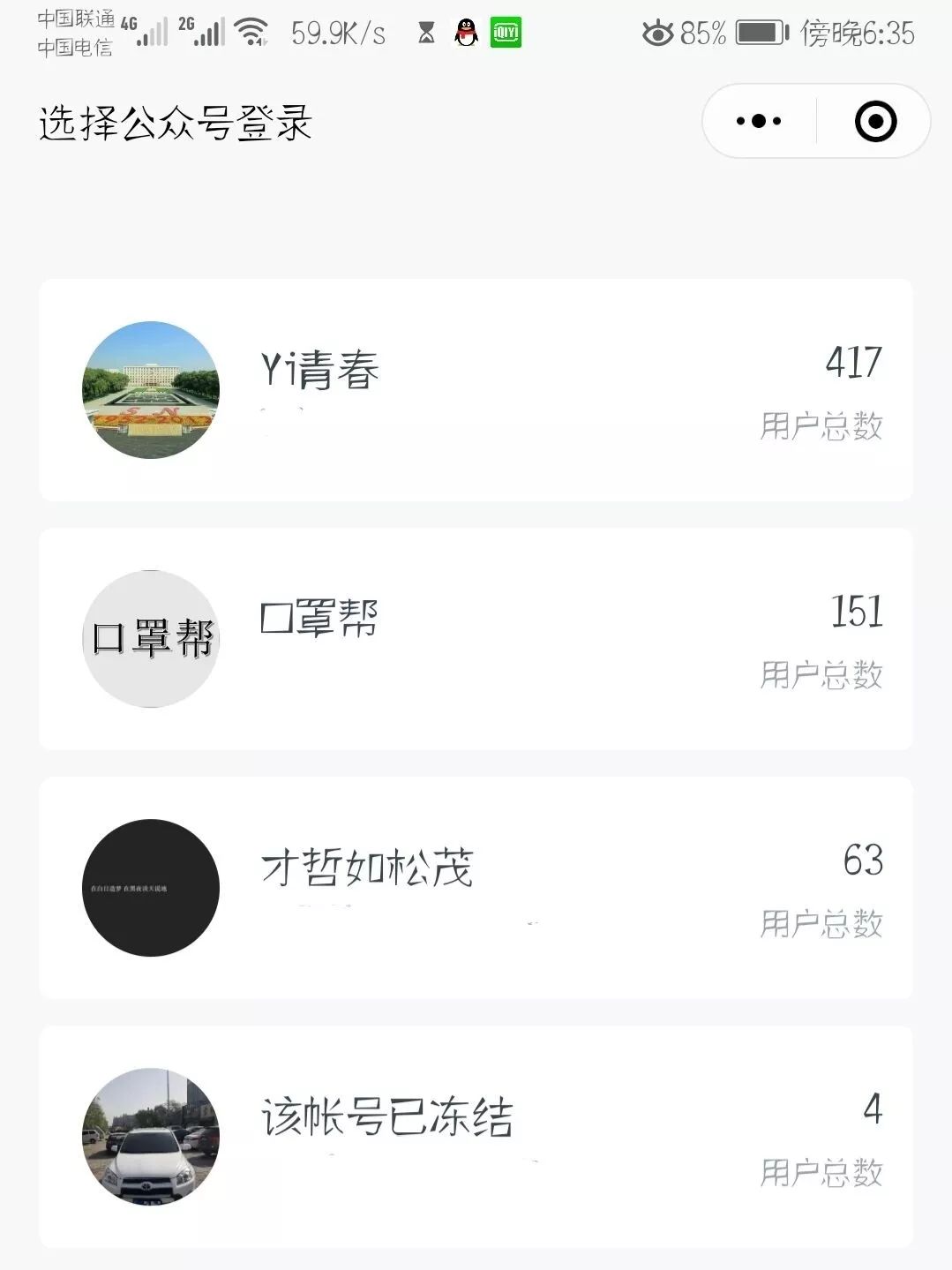Tap the campus photo avatar of Yi请春
The image size is (952, 1270).
pyautogui.click(x=150, y=388)
